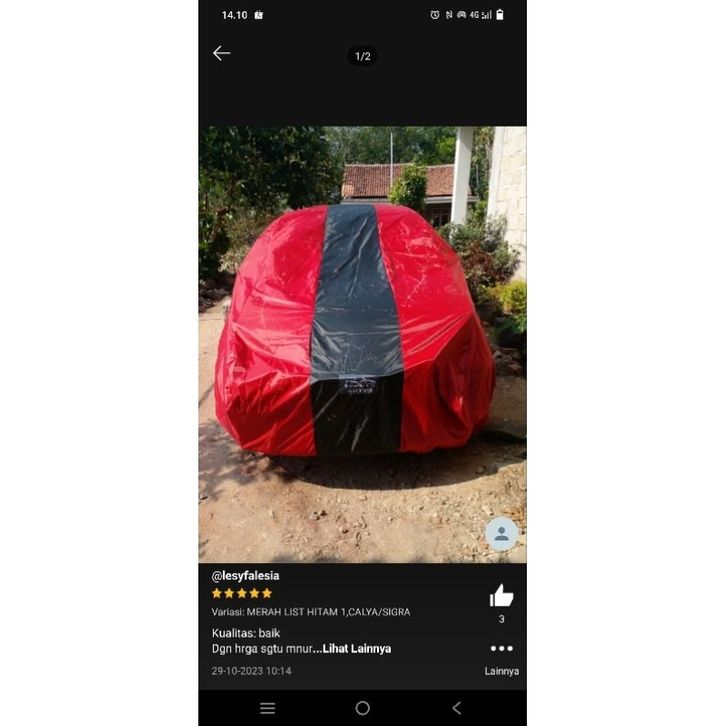Go back using the top arrow
This screenshot has width=726, height=726.
coord(221,54)
